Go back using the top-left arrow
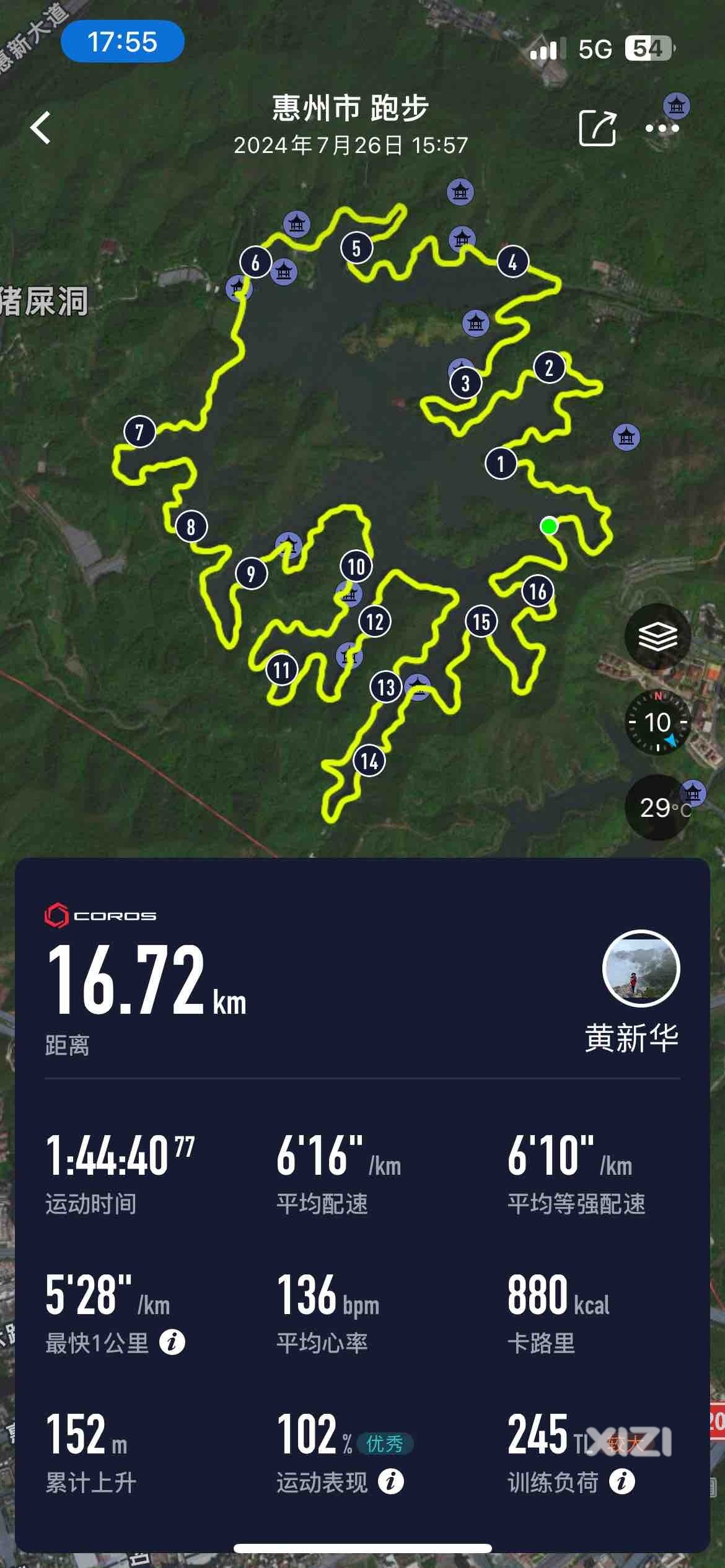The height and width of the screenshot is (1568, 725). pos(41,128)
